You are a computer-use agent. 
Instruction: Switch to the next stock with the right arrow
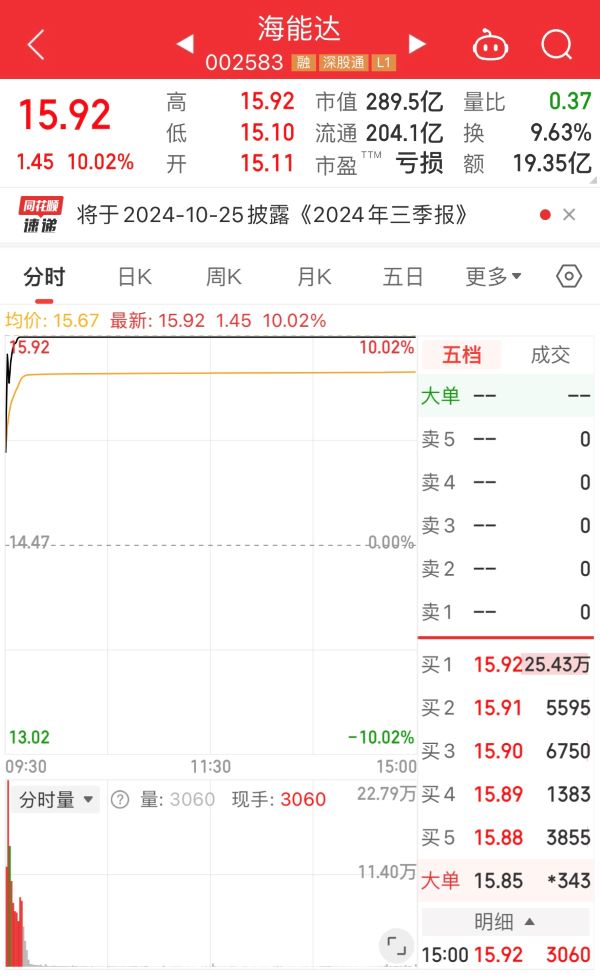click(x=417, y=44)
